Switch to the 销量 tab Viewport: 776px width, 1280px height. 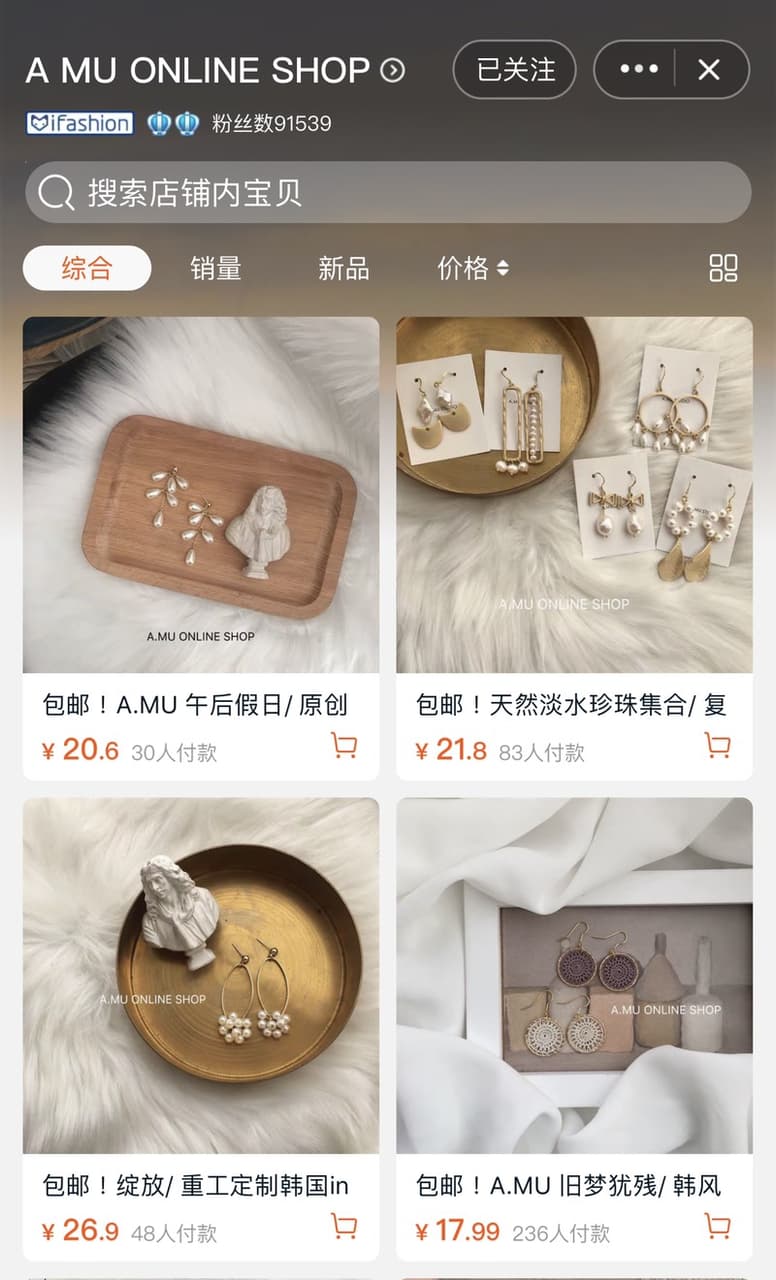pyautogui.click(x=216, y=268)
